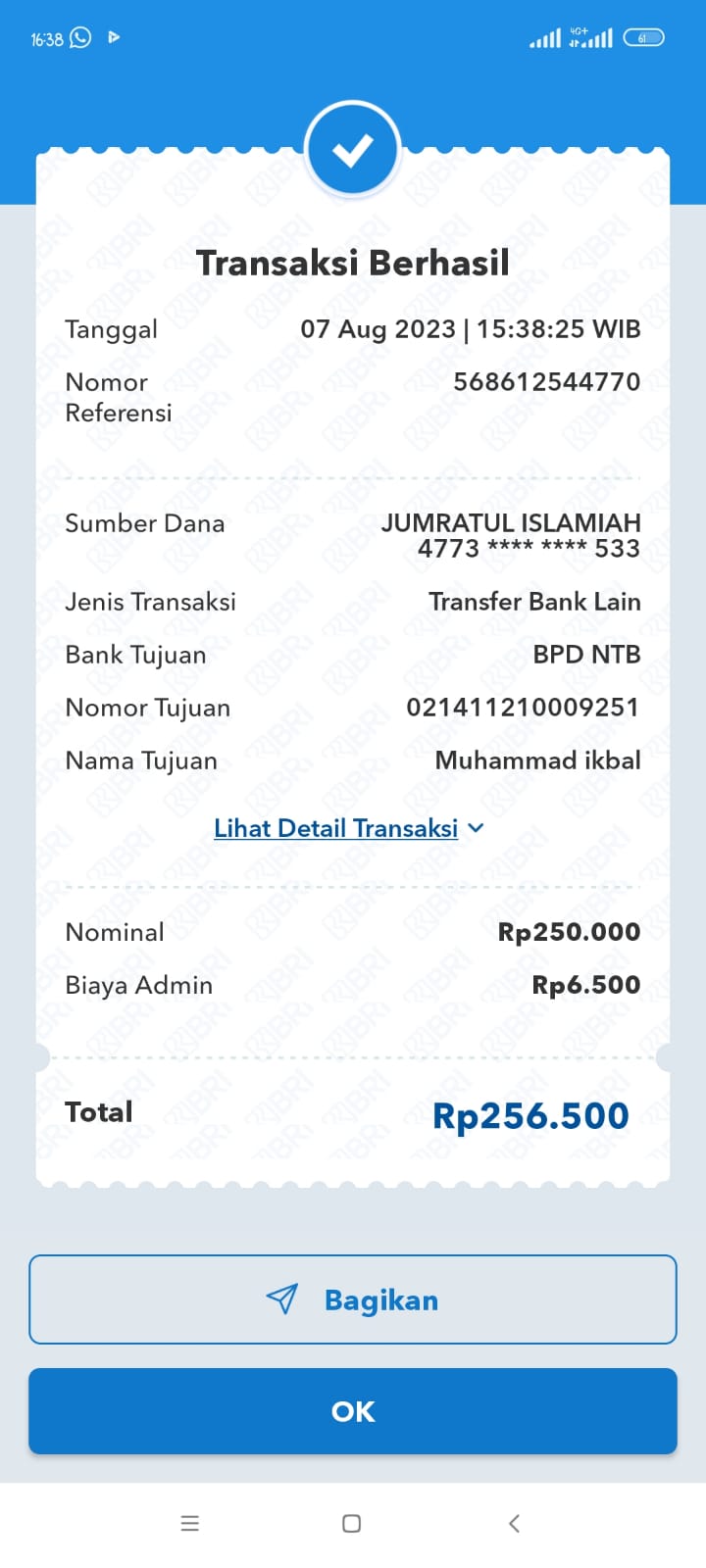Screen dimensions: 706x1568
Task: Share the receipt with Bagikan
Action: 353,1299
